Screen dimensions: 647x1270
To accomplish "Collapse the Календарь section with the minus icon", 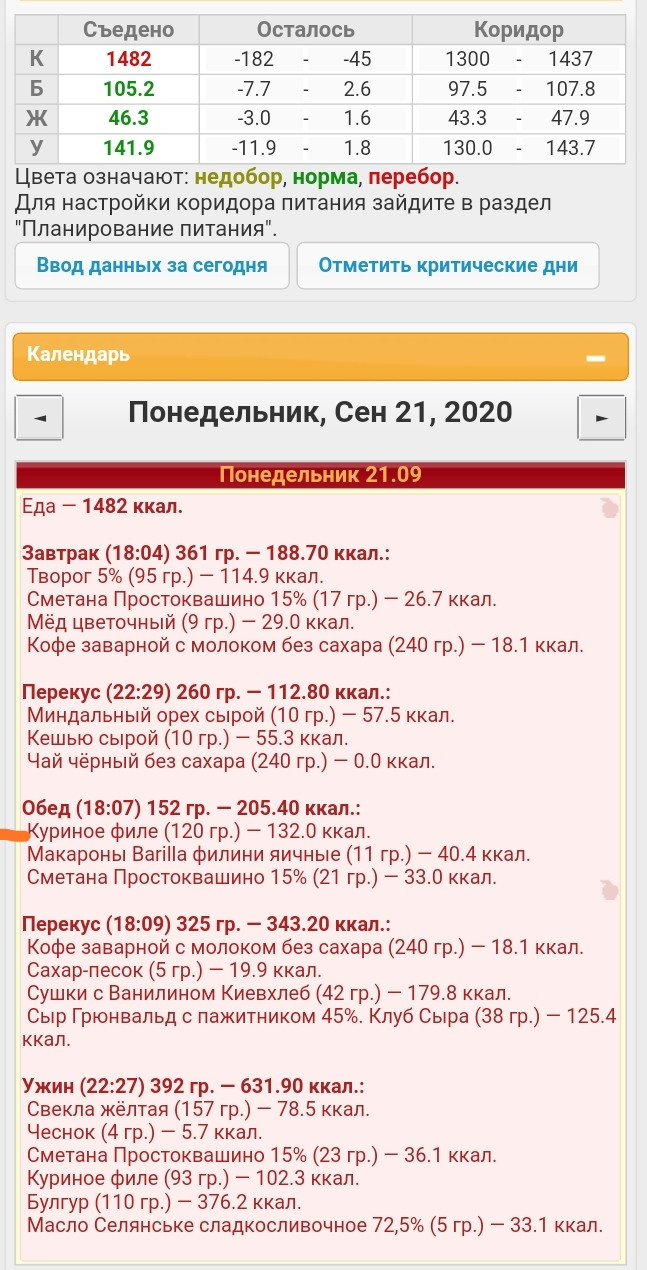I will [x=597, y=358].
